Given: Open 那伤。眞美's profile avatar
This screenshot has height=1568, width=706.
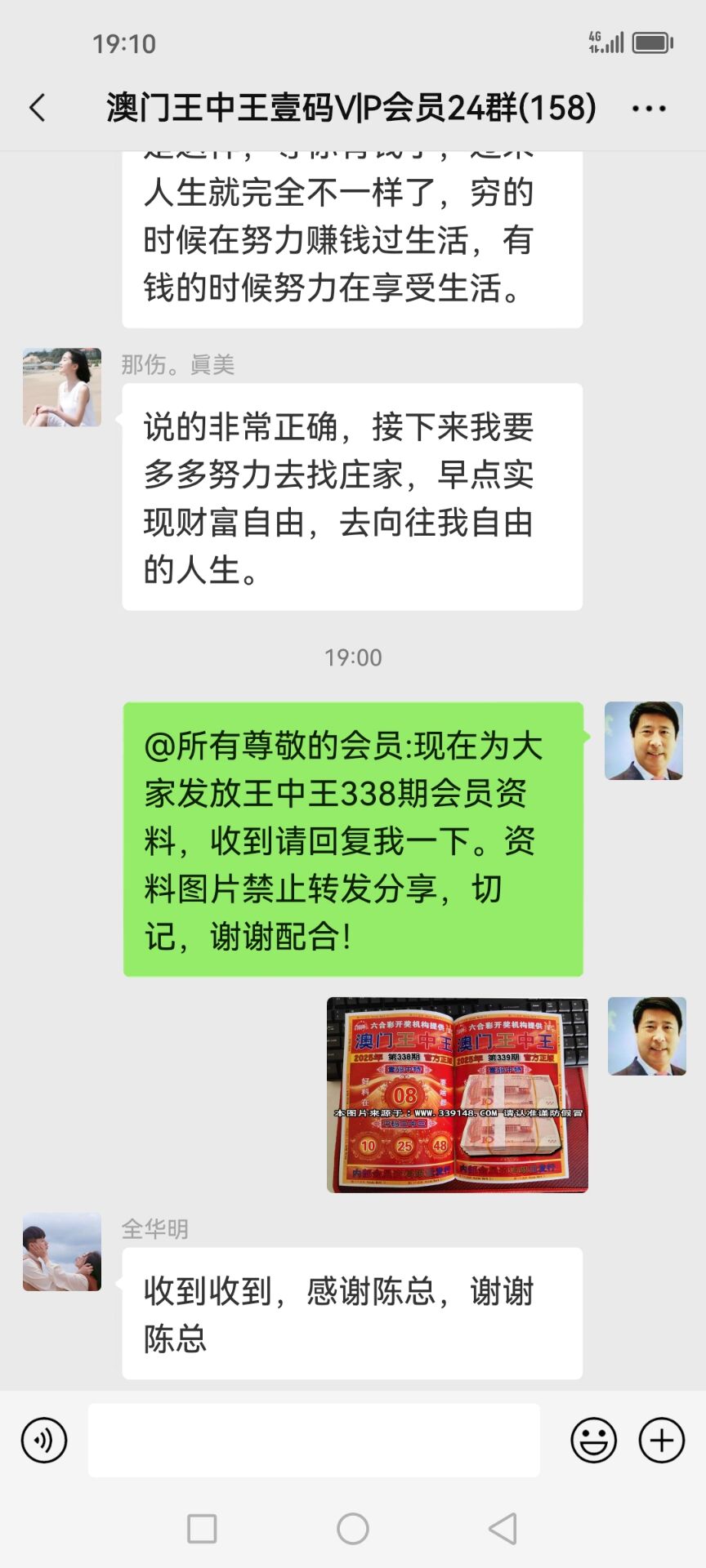Looking at the screenshot, I should tap(62, 387).
